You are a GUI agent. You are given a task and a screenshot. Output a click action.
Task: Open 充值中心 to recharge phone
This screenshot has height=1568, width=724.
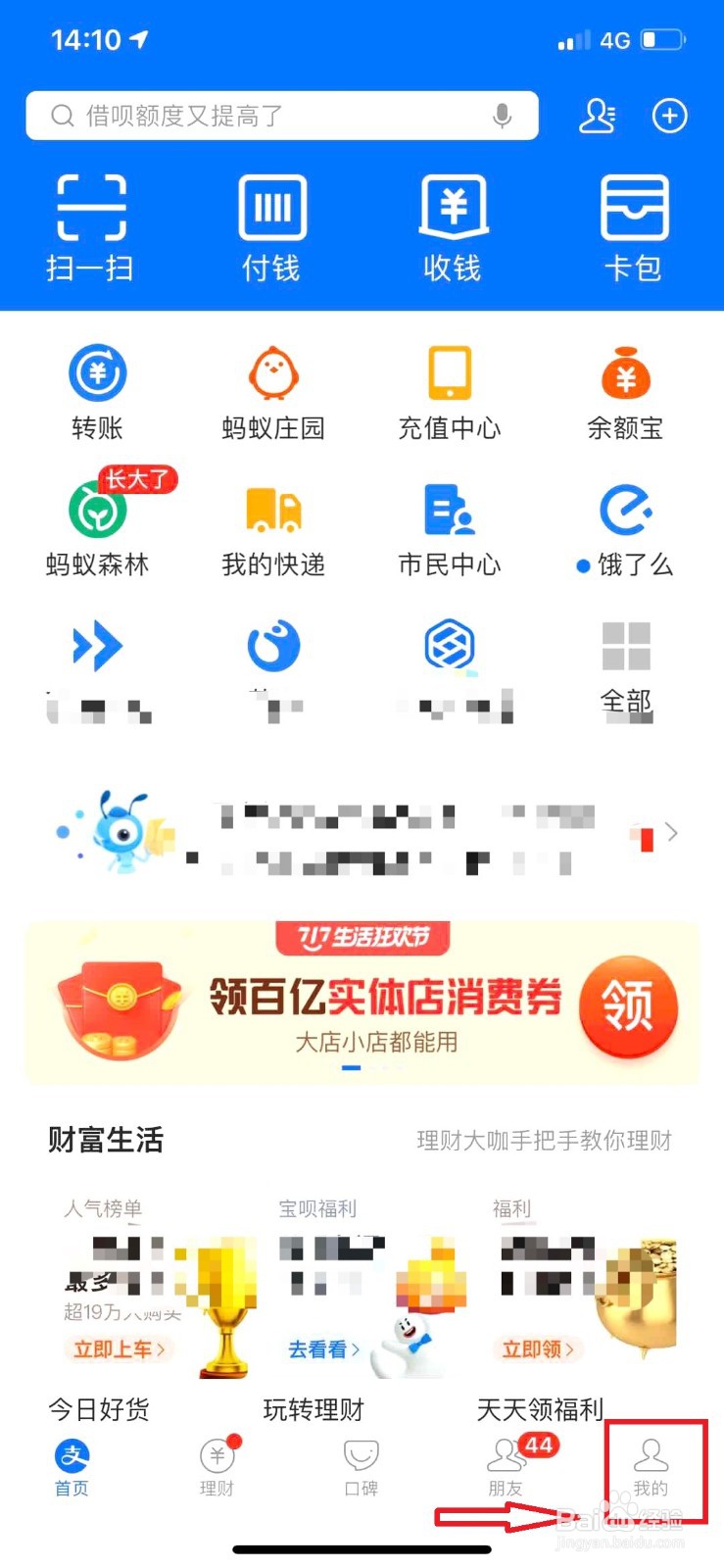pos(448,390)
